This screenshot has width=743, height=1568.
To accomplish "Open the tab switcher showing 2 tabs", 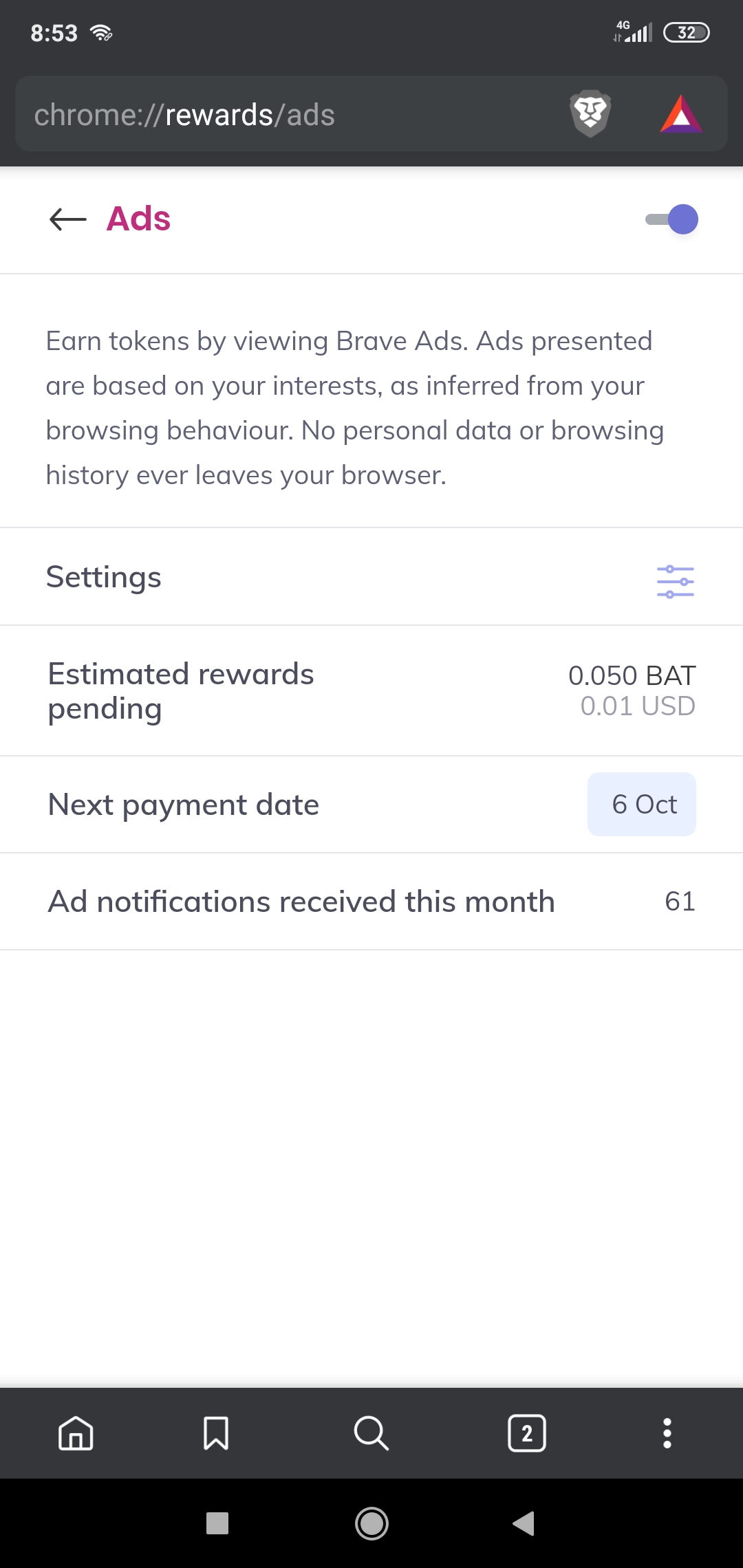I will click(527, 1433).
